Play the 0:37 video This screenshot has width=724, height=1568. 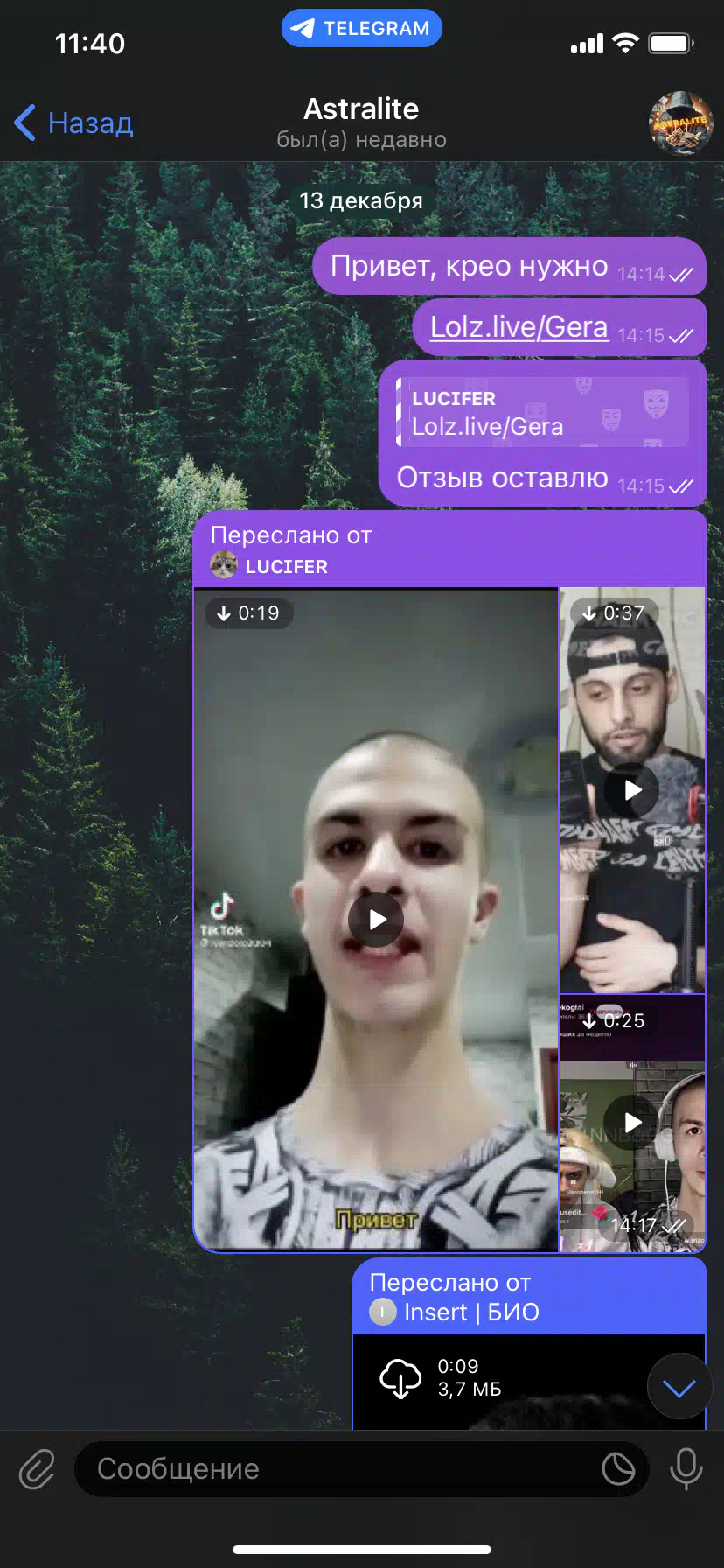pos(632,790)
